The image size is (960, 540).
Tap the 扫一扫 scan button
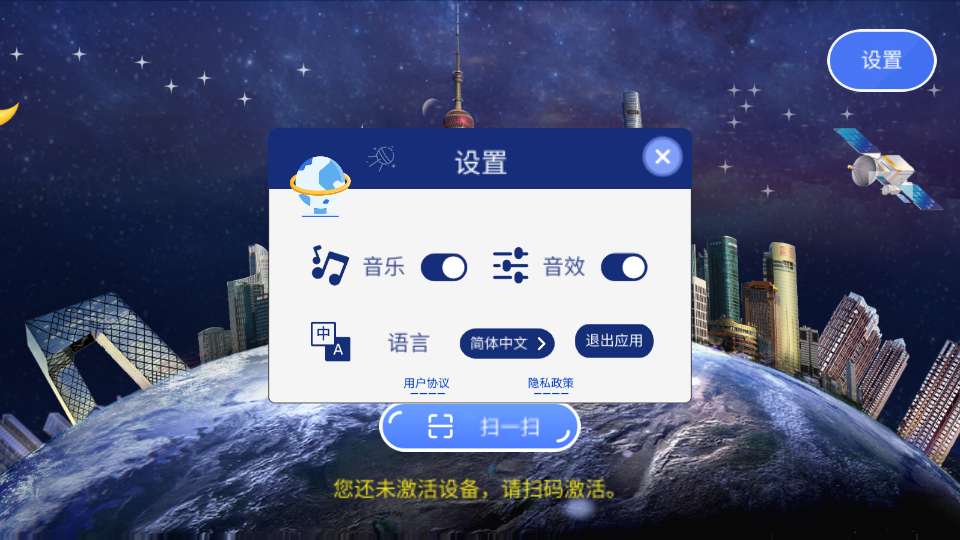pos(480,427)
